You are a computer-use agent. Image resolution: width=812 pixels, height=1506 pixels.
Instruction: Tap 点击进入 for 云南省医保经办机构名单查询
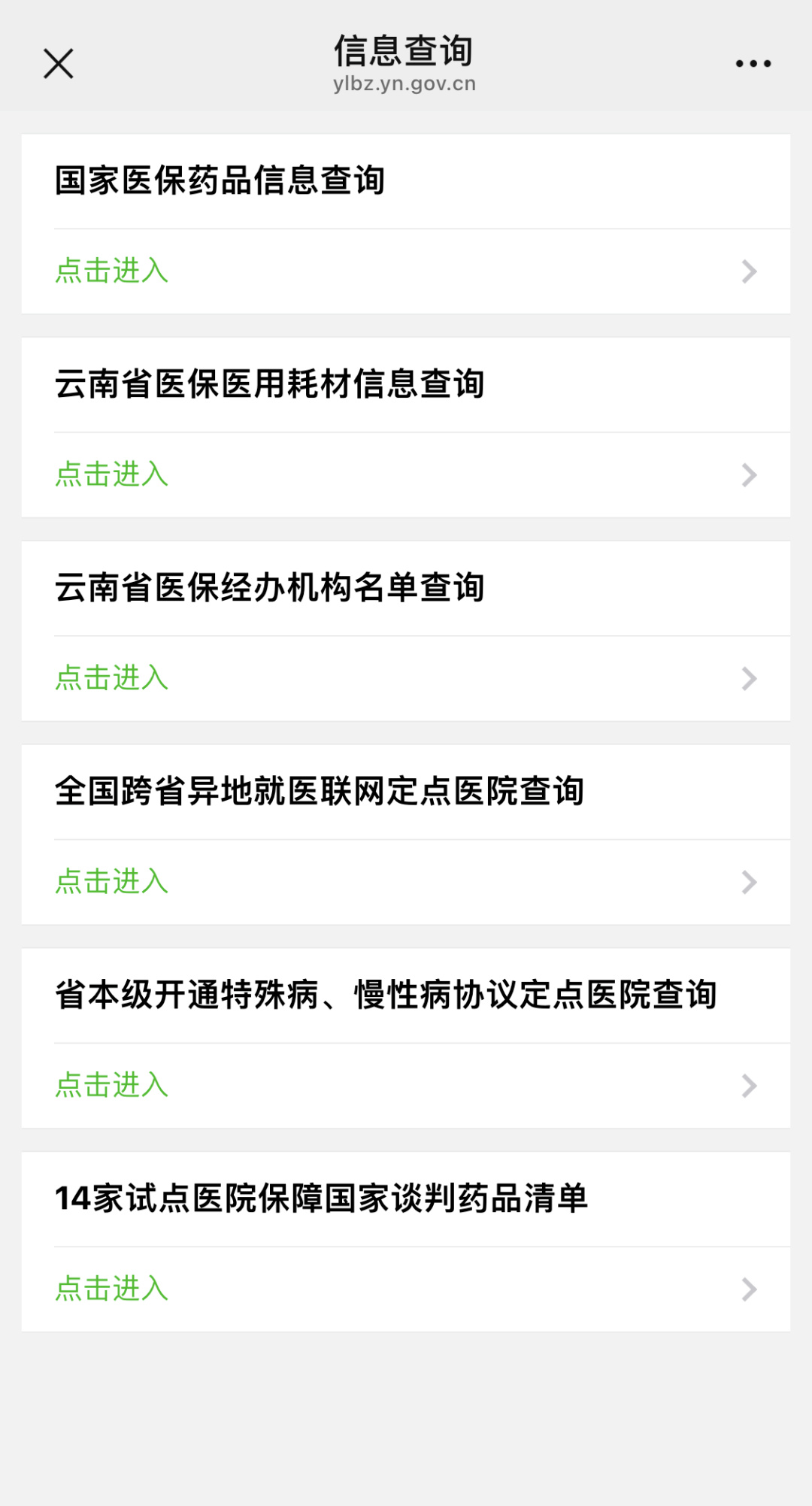[x=112, y=679]
